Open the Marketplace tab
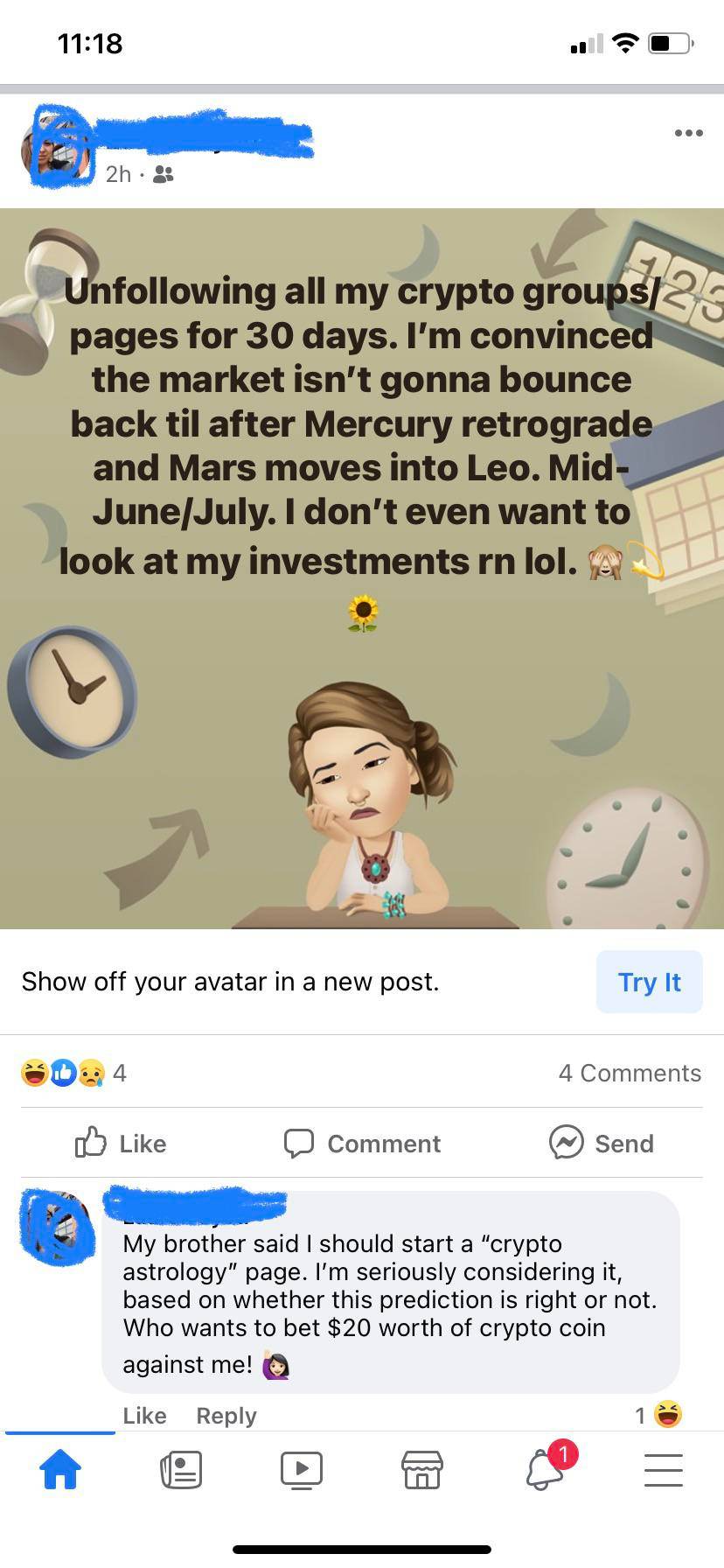 (x=422, y=1469)
